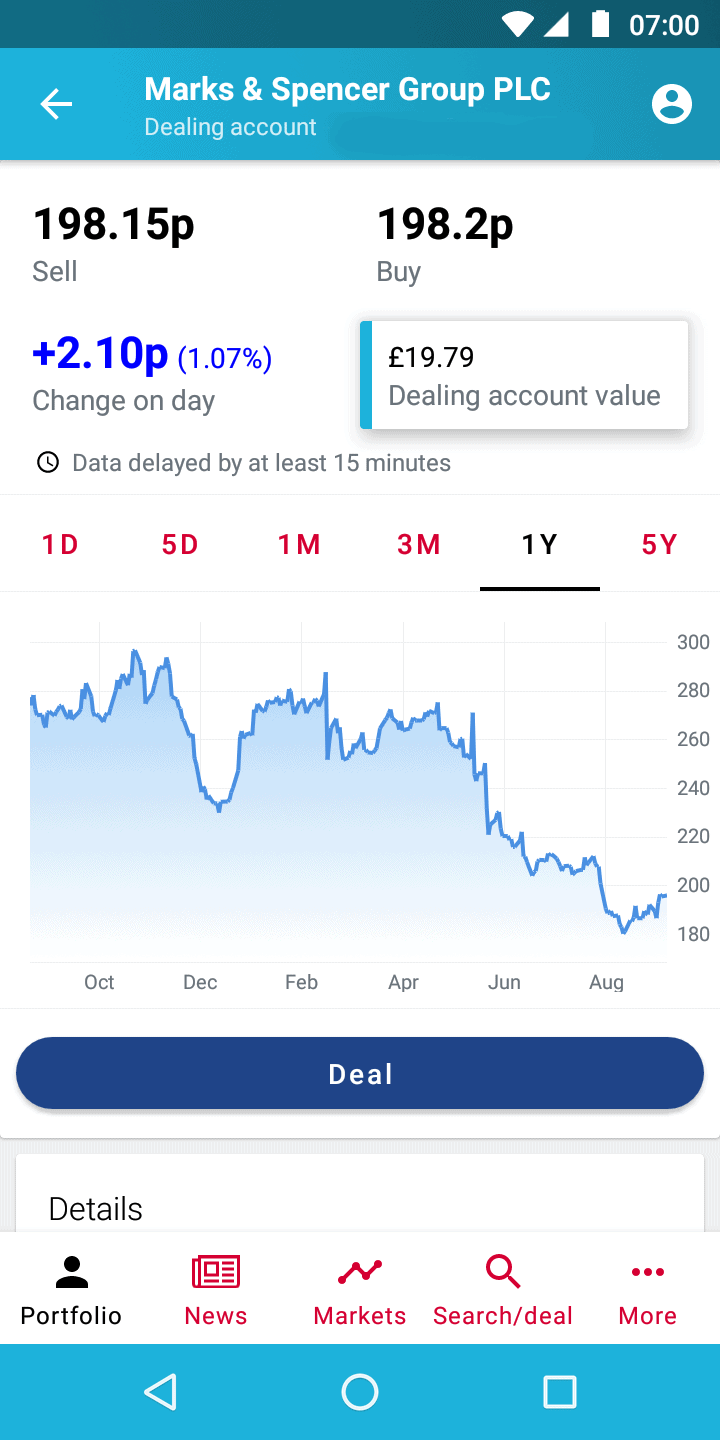Open the More menu tab
The width and height of the screenshot is (720, 1440).
[648, 1290]
